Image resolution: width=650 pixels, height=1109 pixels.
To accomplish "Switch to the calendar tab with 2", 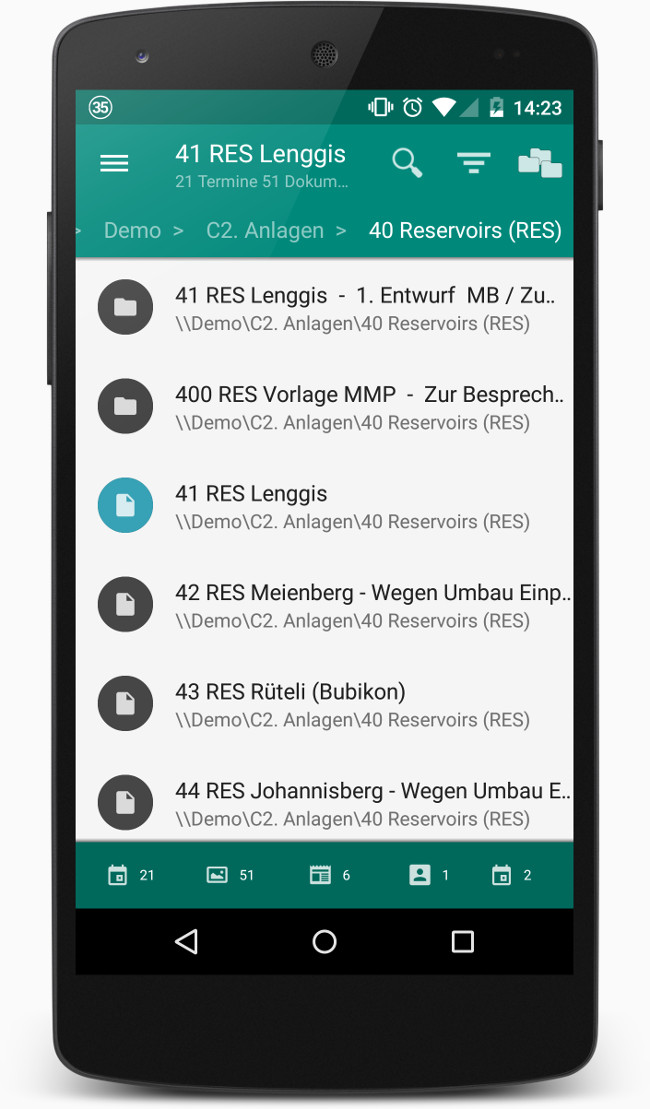I will 511,875.
